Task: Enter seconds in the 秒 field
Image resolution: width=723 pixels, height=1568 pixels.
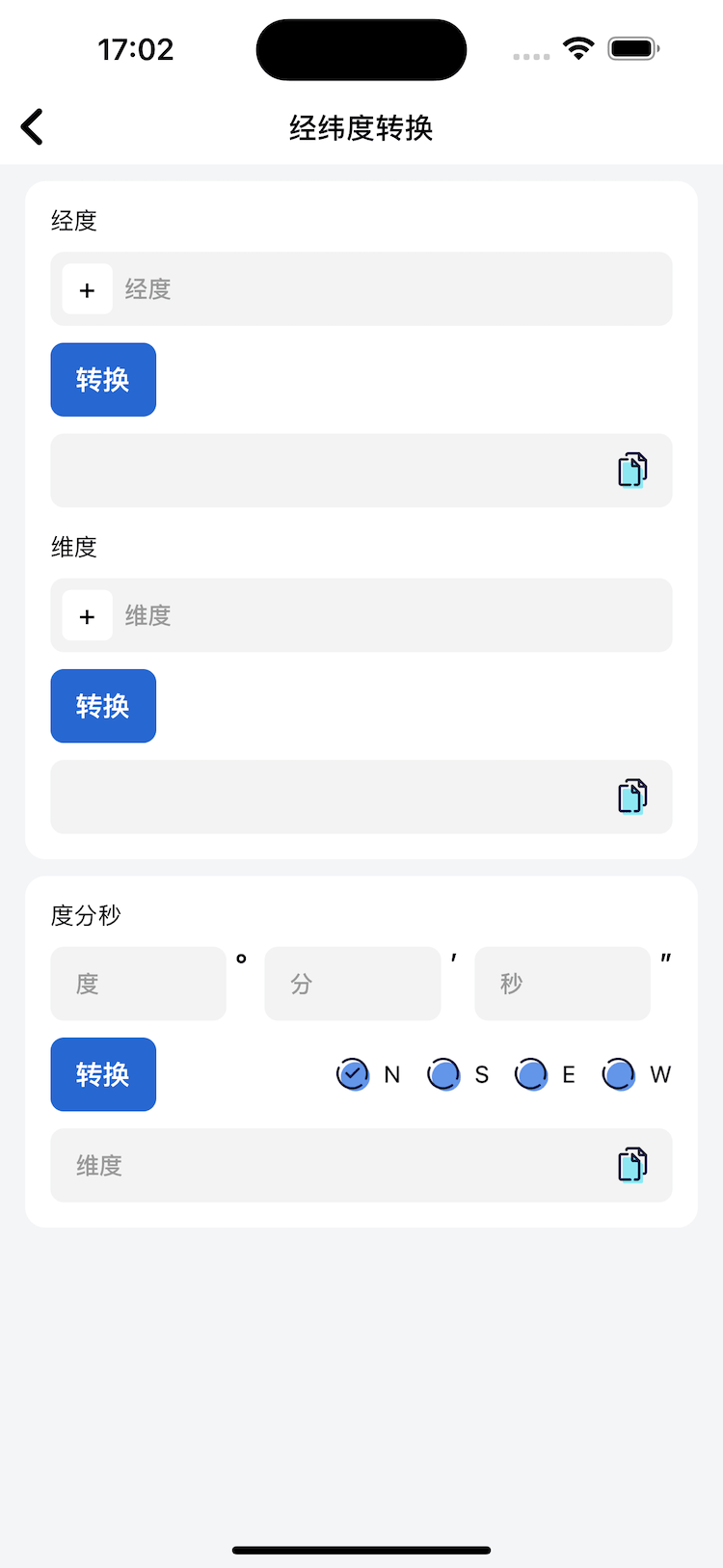Action: coord(562,984)
